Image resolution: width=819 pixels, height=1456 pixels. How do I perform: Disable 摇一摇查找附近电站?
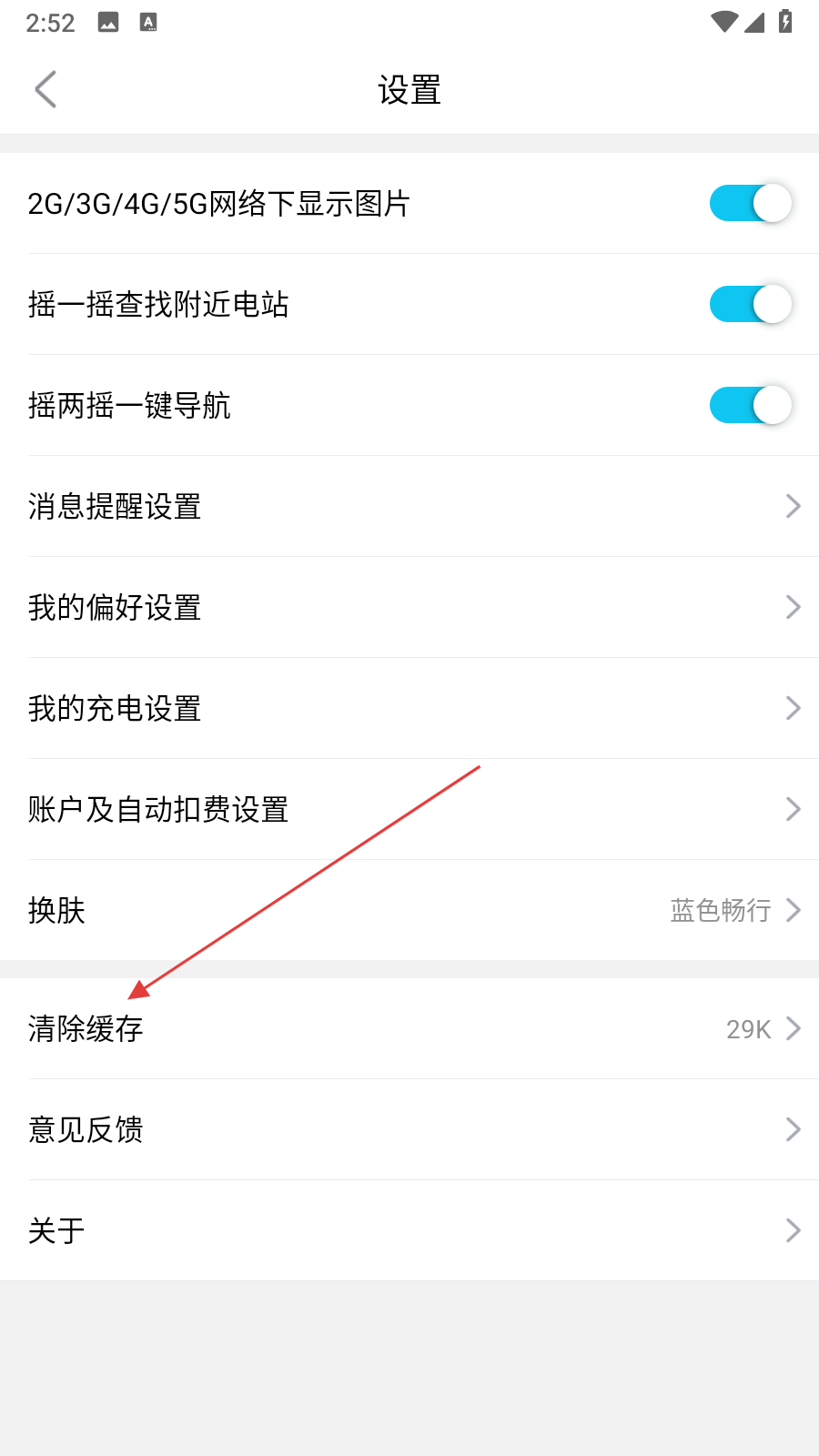click(750, 304)
